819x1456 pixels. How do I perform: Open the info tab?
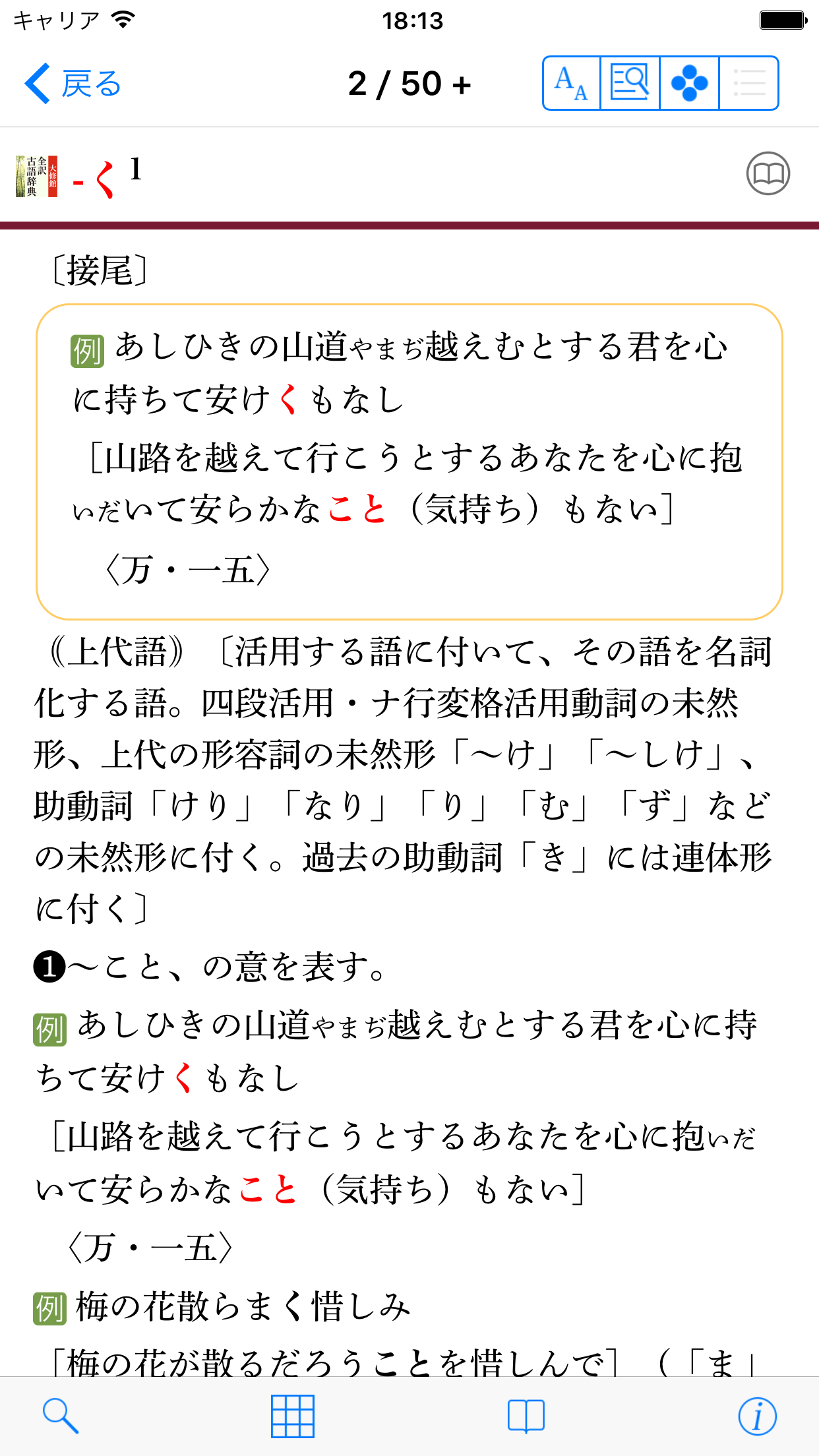[757, 1416]
